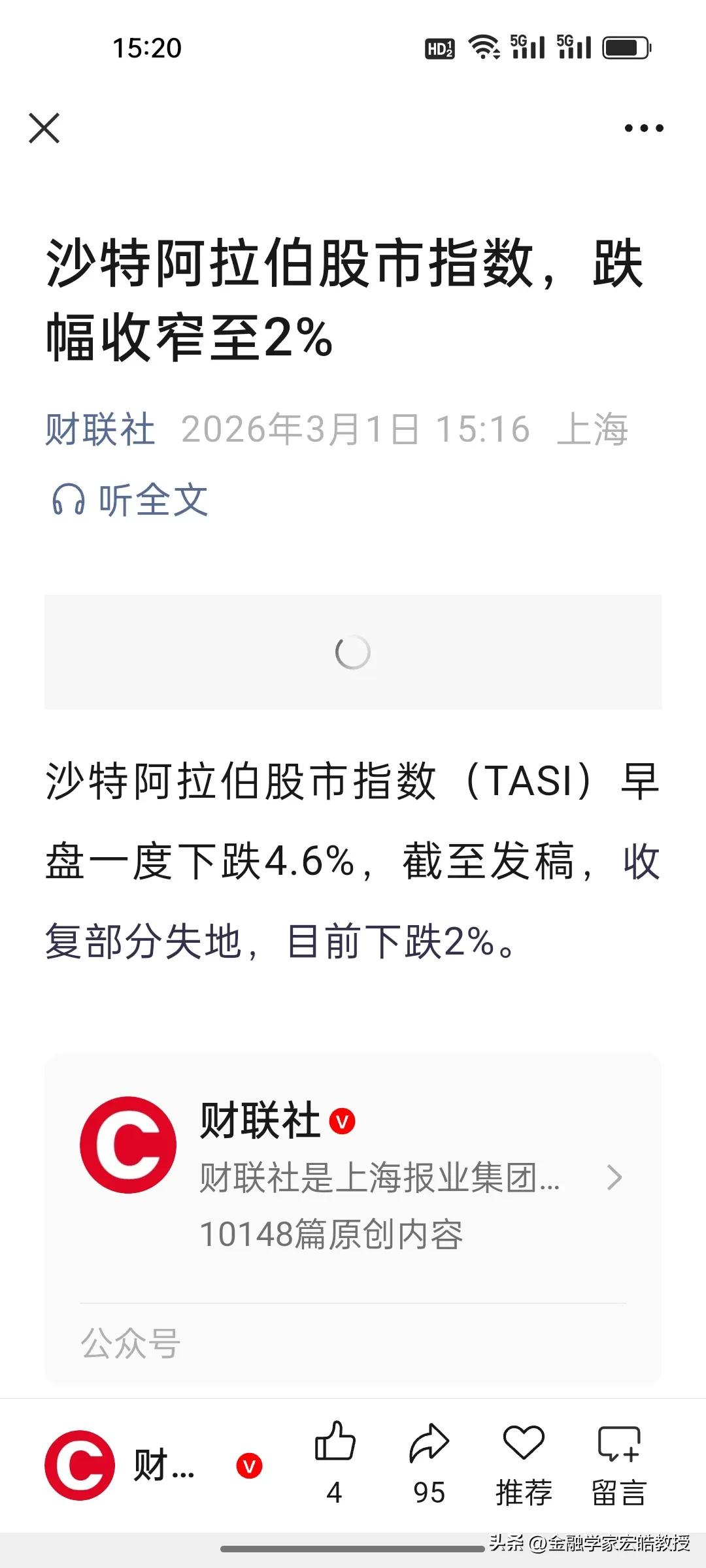Tap the headphones icon to listen to full article
The width and height of the screenshot is (706, 1568).
tap(70, 498)
